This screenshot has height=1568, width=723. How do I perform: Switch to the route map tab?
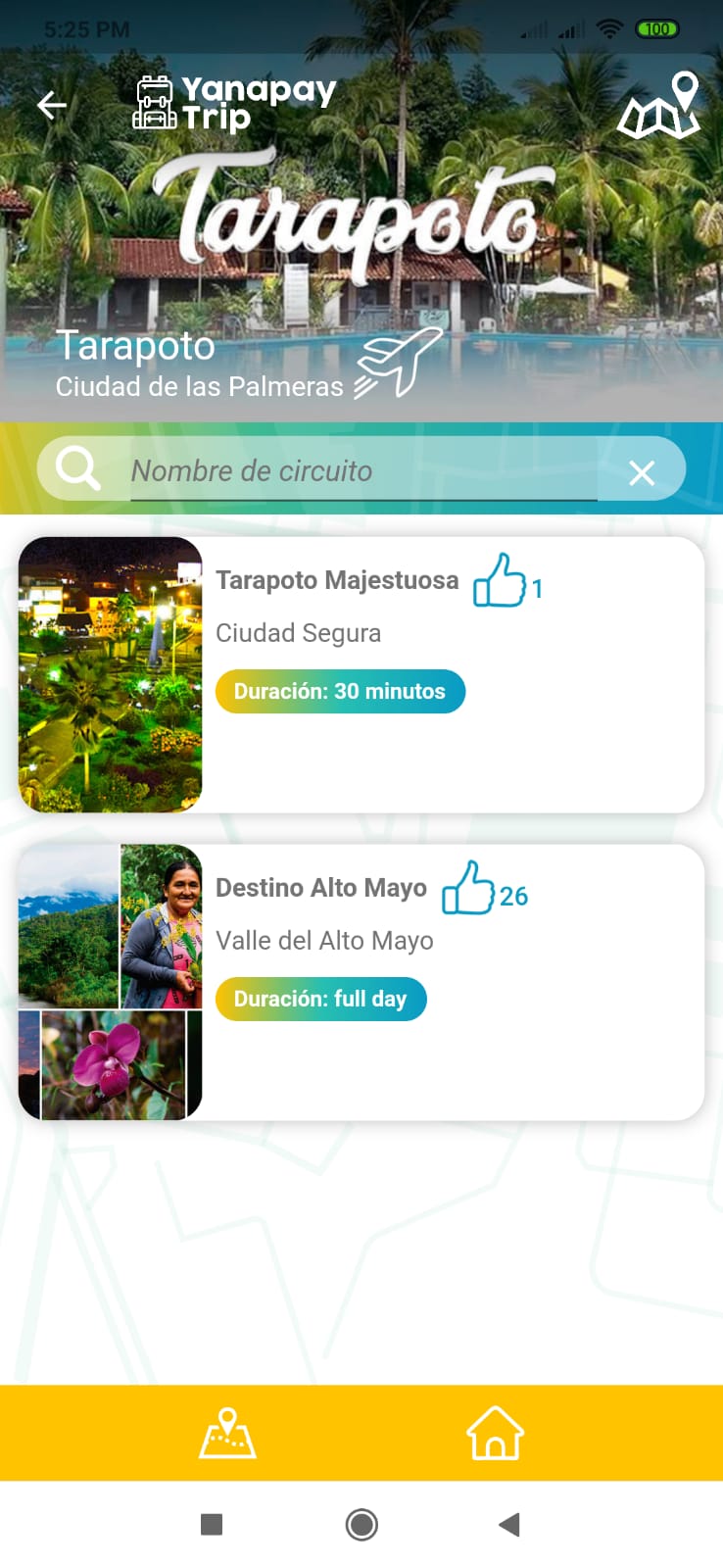tap(227, 1433)
